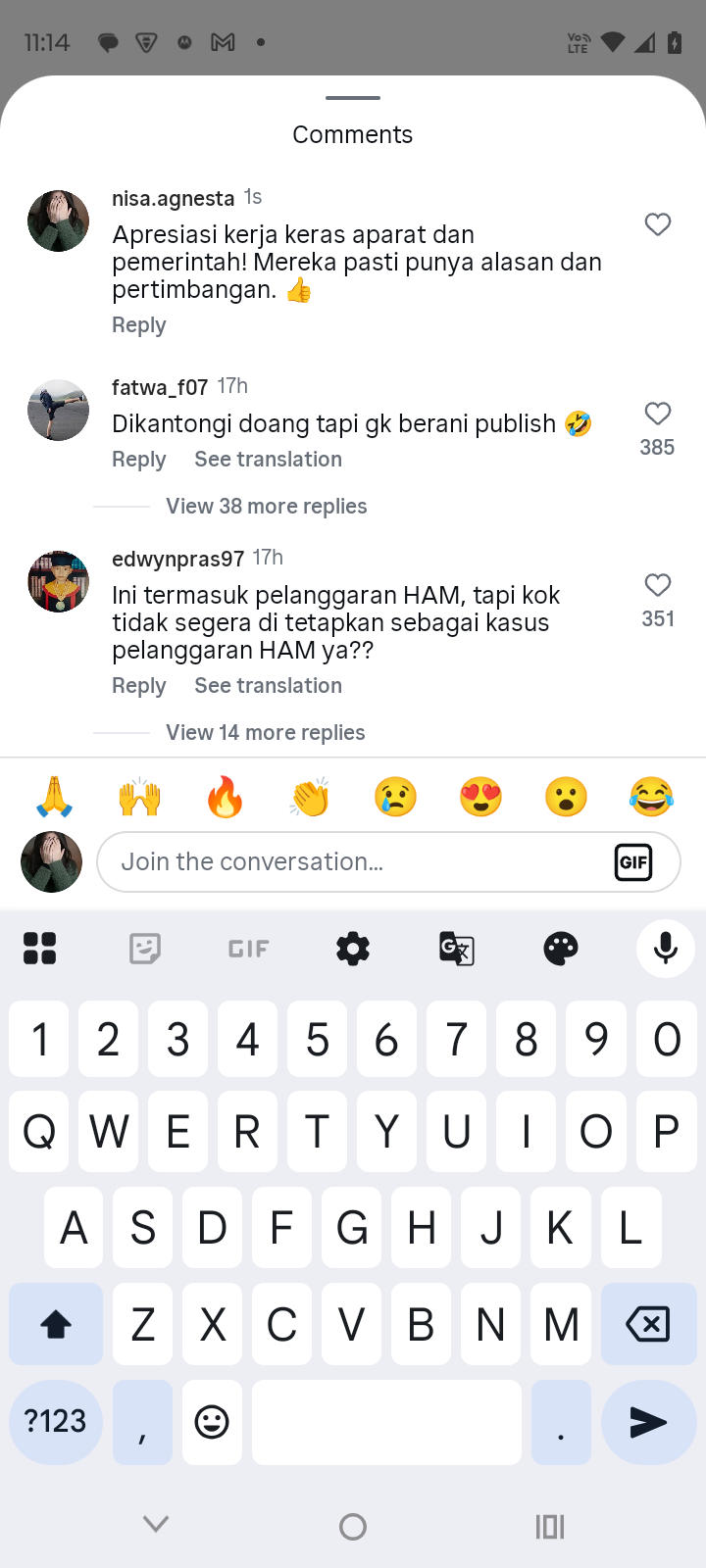Reply to fatwa_f07's comment
Image resolution: width=706 pixels, height=1568 pixels.
[x=138, y=460]
